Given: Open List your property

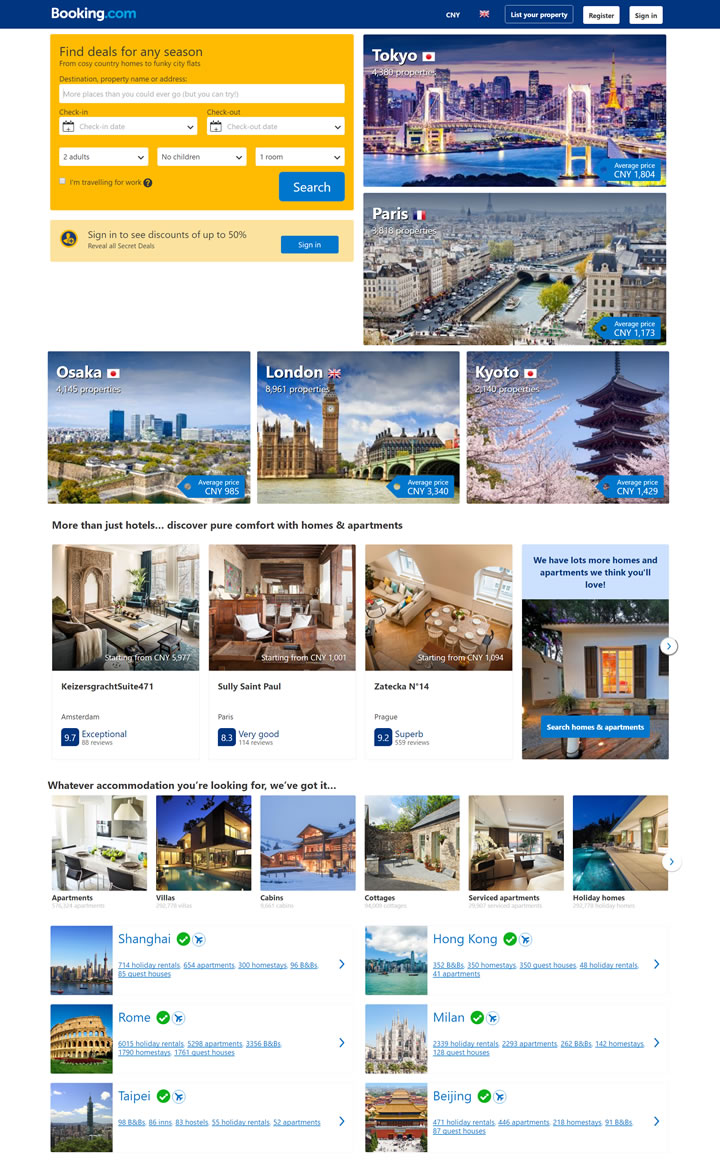Looking at the screenshot, I should pyautogui.click(x=538, y=15).
